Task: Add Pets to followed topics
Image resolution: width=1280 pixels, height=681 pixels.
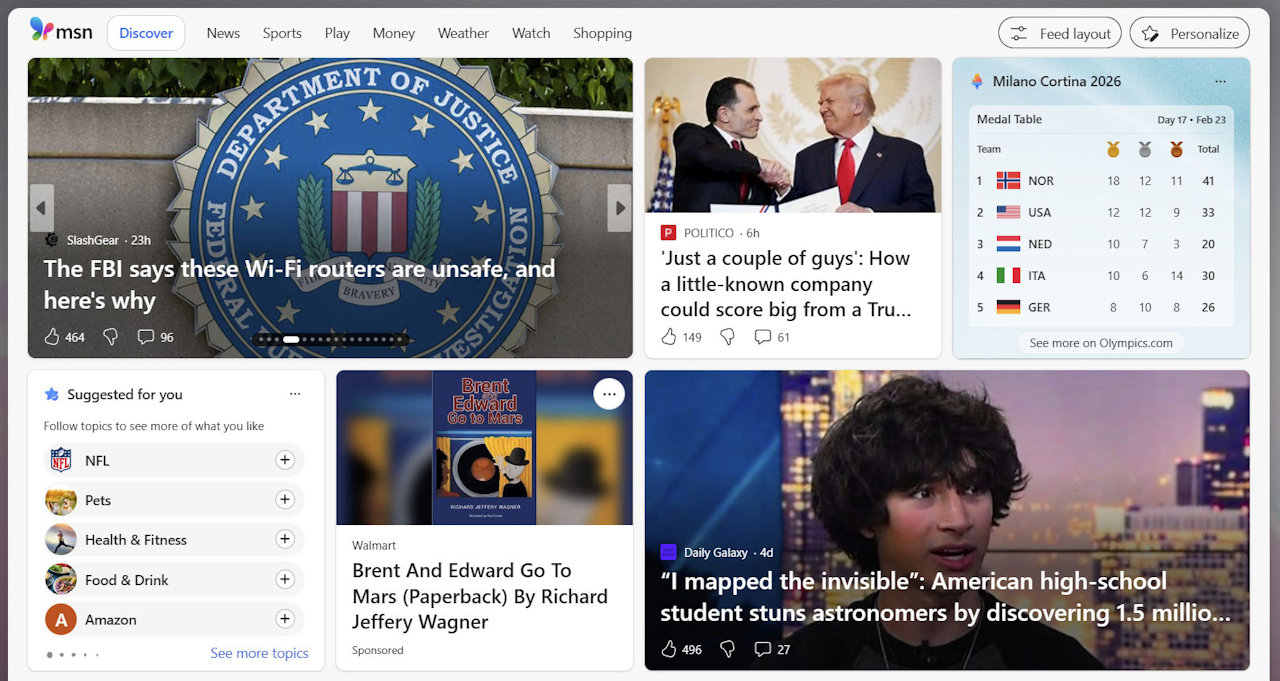Action: click(285, 500)
